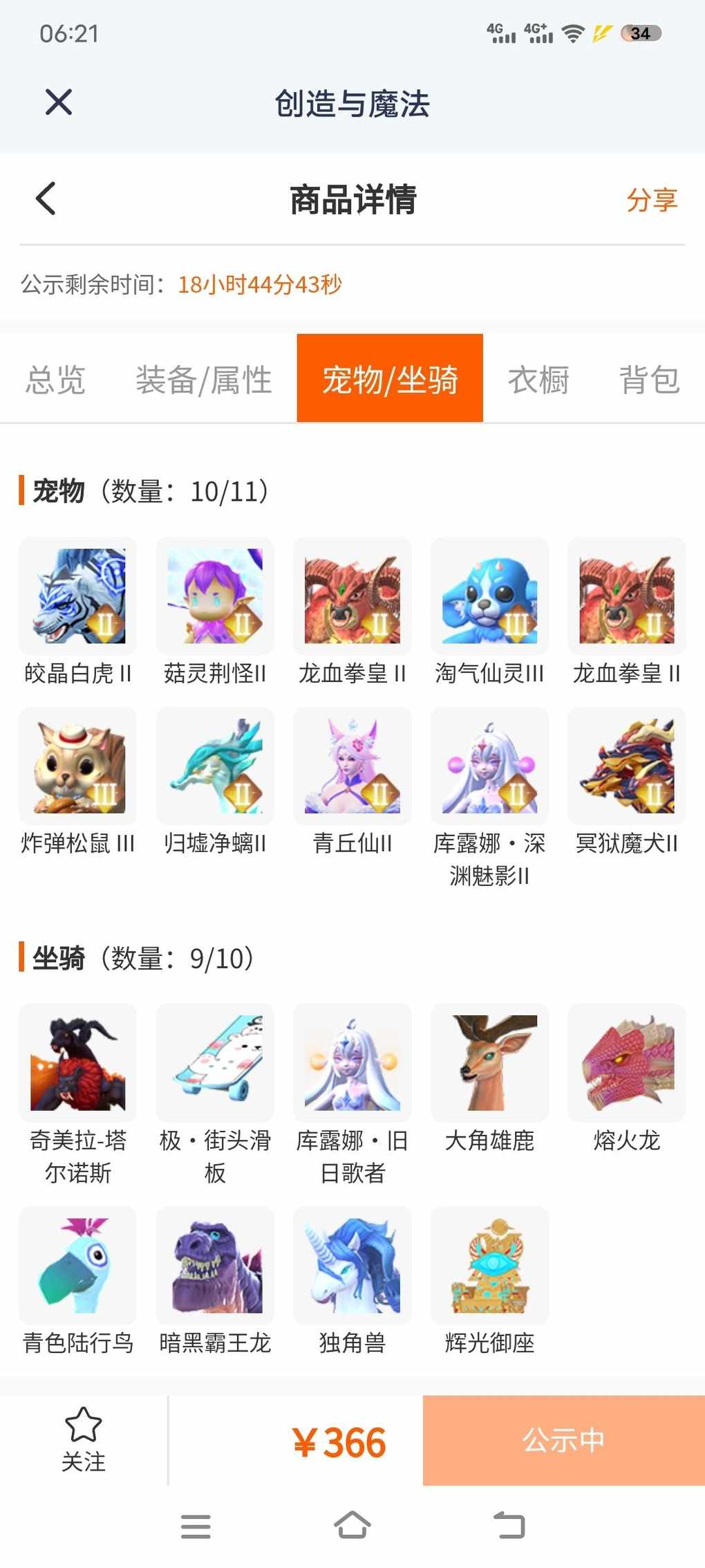Select the 宠物/坐骑 tab
This screenshot has width=705, height=1568.
[x=390, y=378]
